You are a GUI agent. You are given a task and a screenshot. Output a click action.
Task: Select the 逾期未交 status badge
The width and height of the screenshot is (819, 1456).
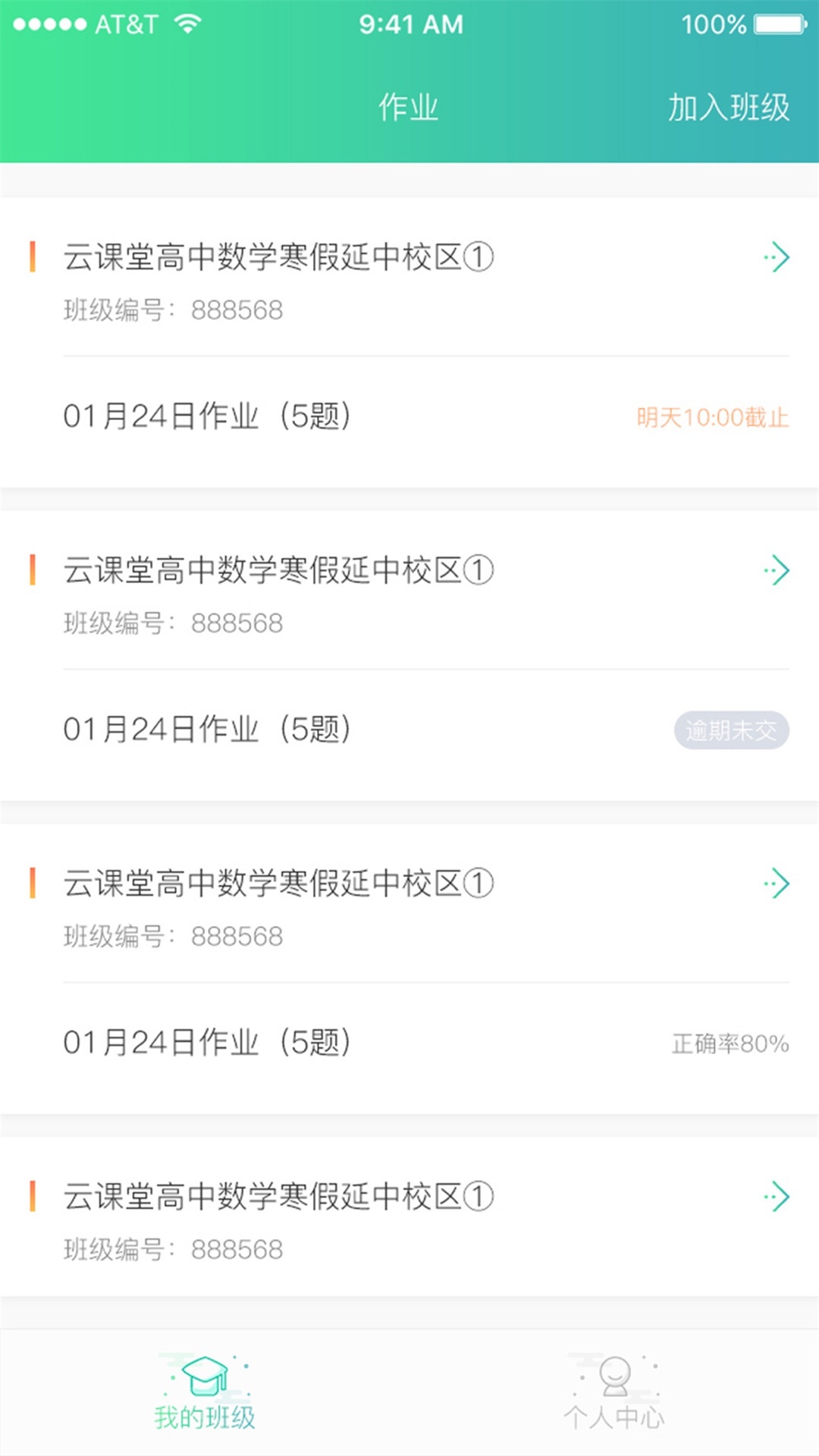(x=731, y=730)
